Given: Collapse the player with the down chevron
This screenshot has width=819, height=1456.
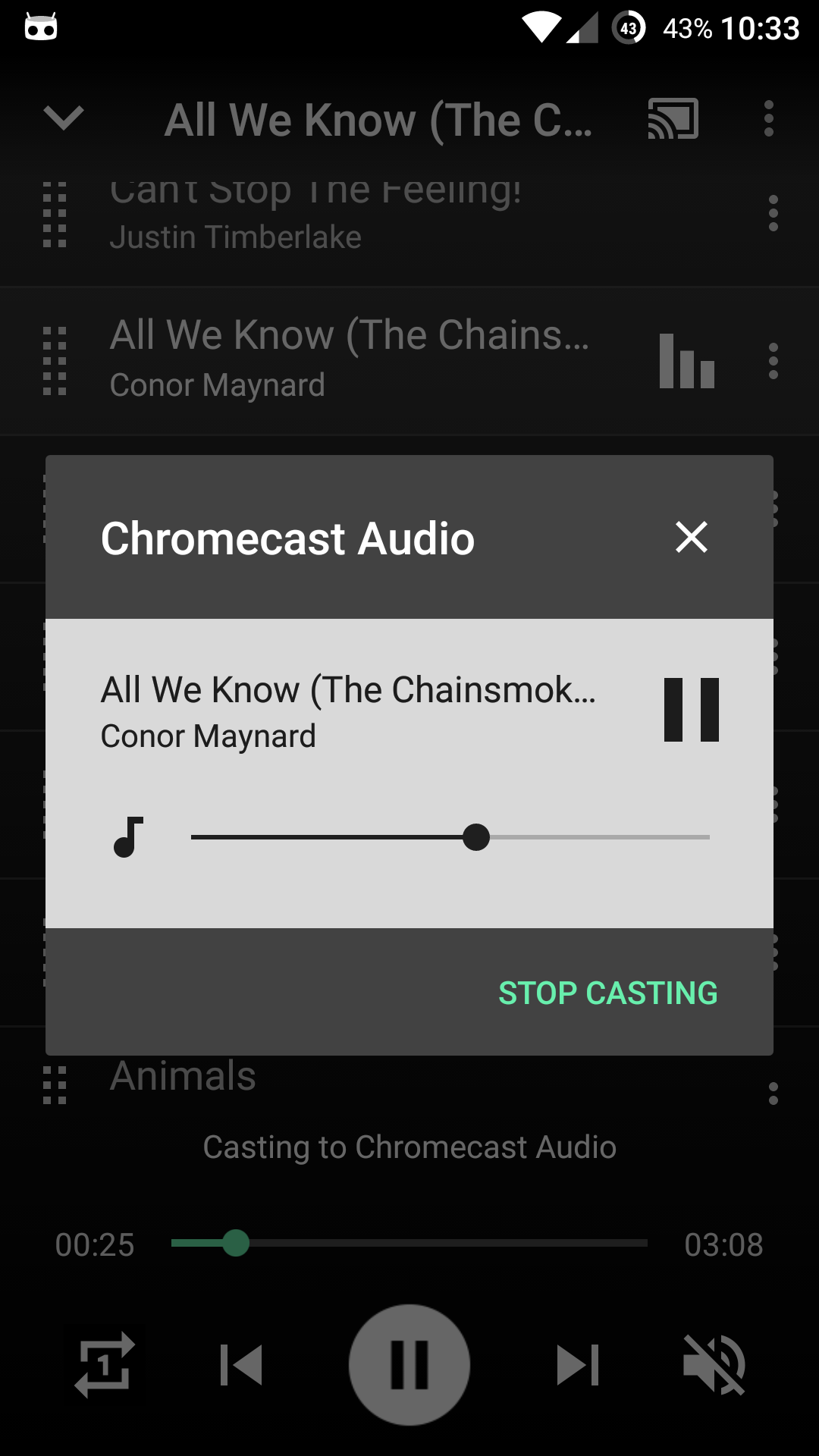Looking at the screenshot, I should pos(64,118).
